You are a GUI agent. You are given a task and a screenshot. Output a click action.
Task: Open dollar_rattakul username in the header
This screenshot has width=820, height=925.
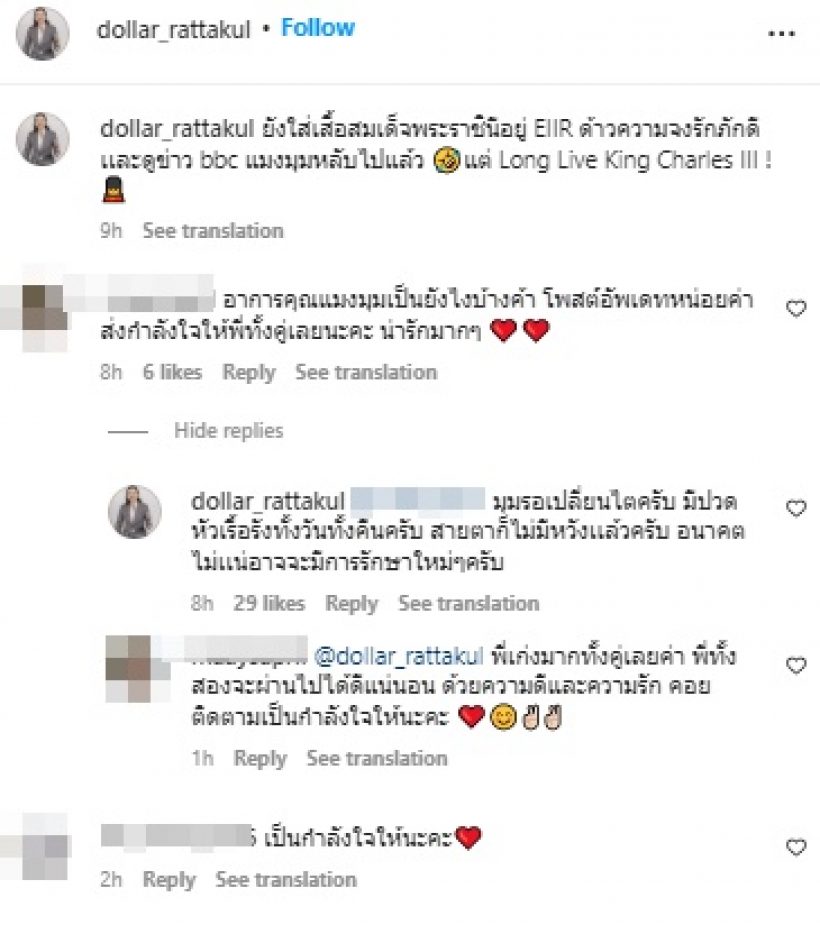point(173,29)
